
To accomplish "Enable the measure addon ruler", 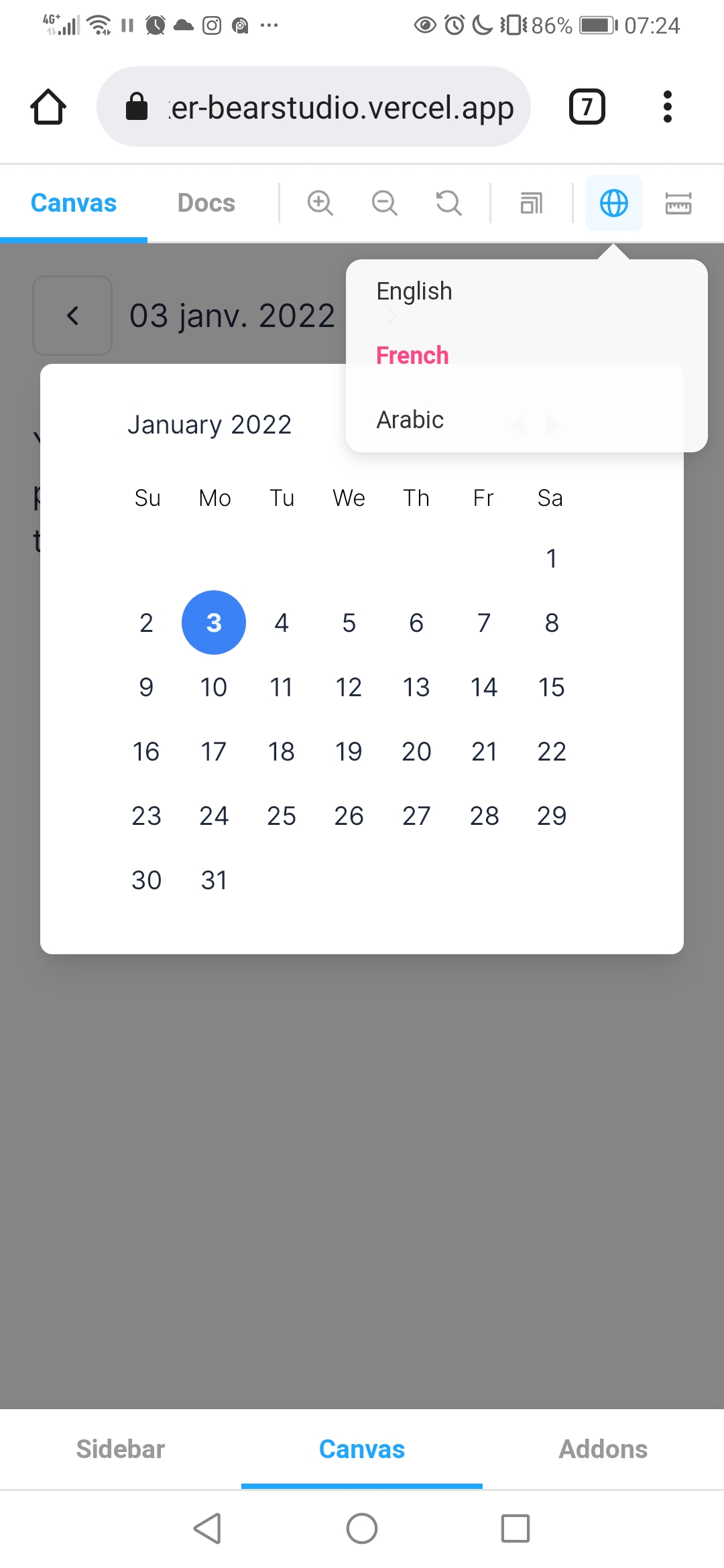I will 678,202.
